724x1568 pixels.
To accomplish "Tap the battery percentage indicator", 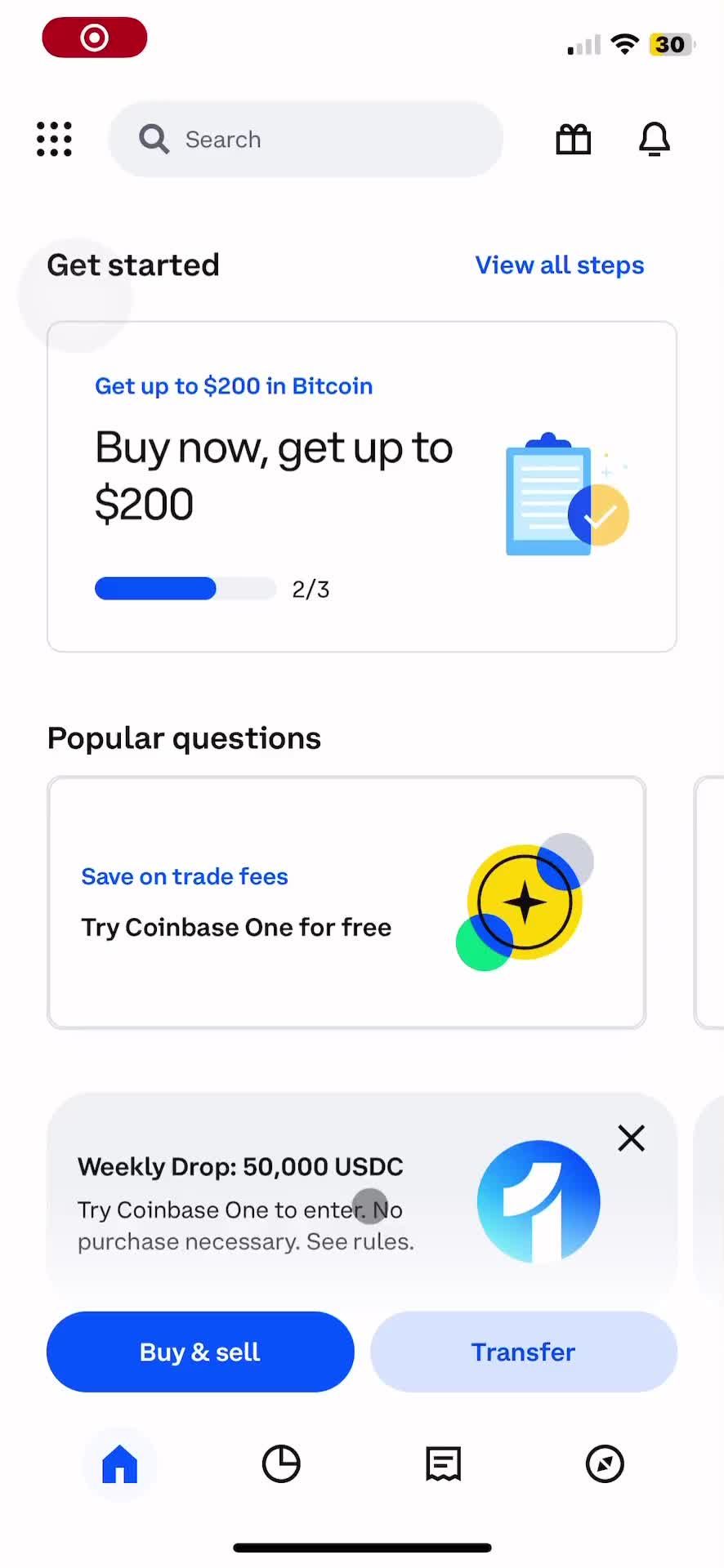I will coord(669,44).
